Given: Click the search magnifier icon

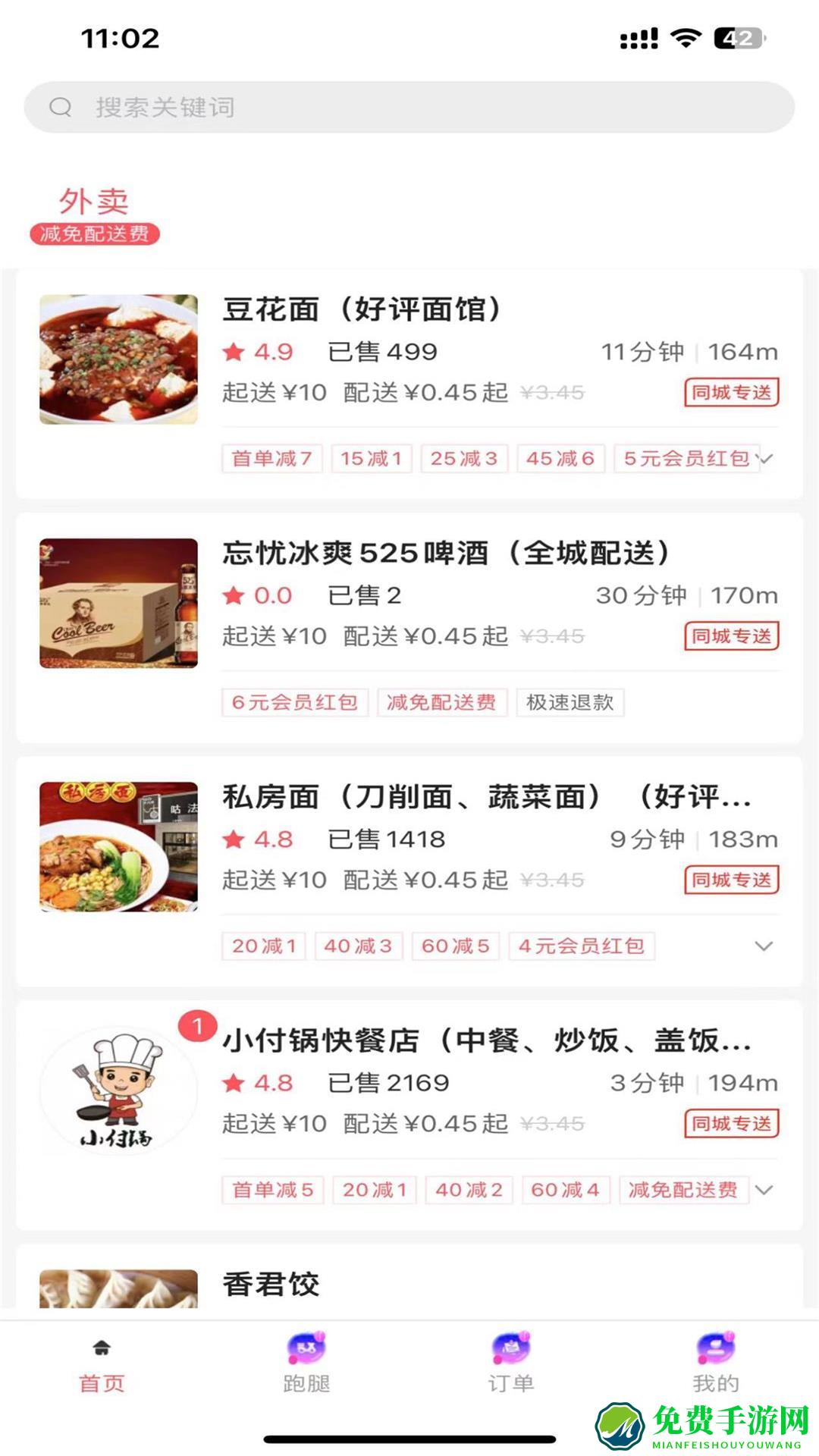Looking at the screenshot, I should click(60, 107).
